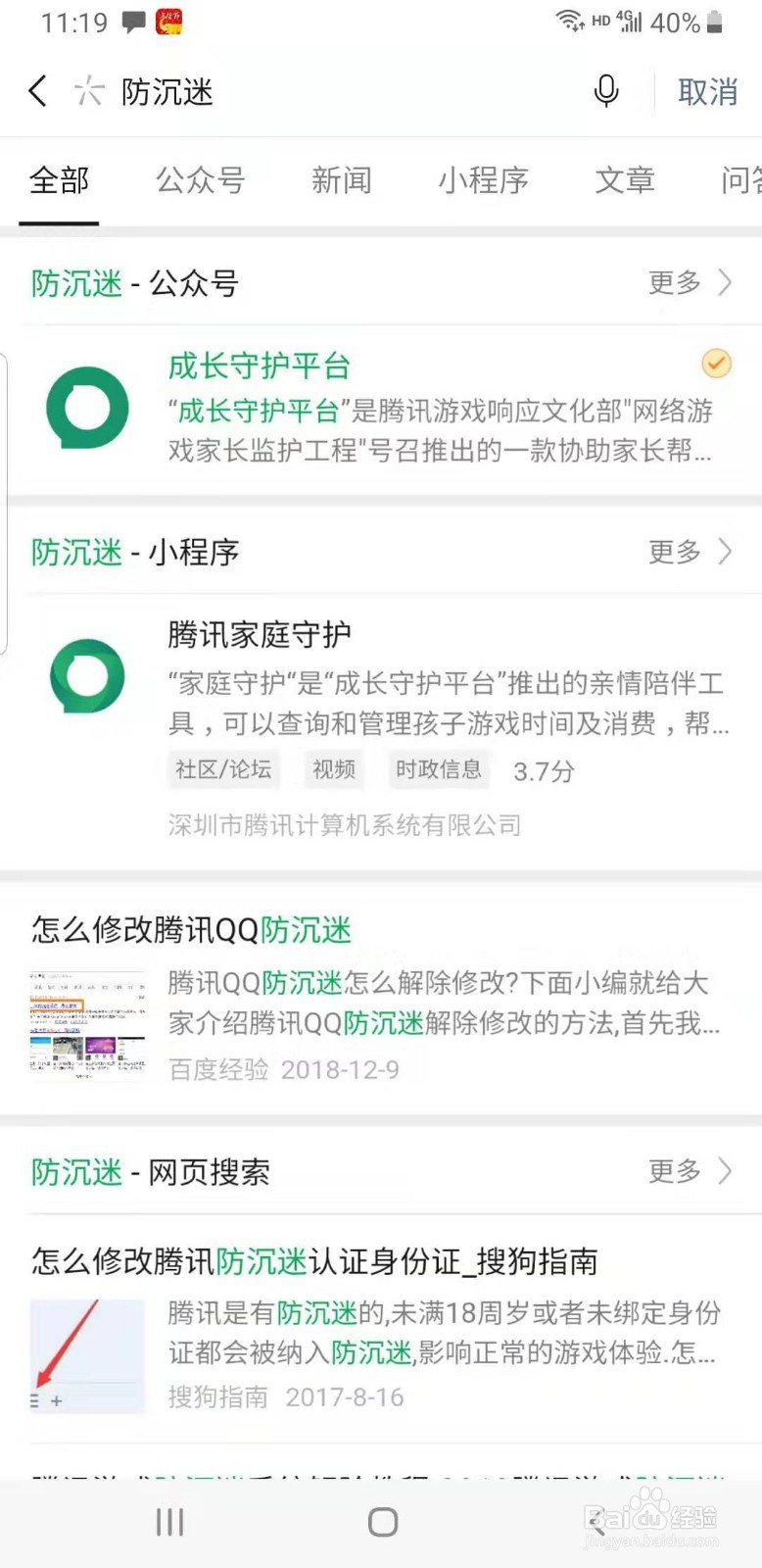This screenshot has width=762, height=1568.
Task: Tap the QQ article thumbnail image
Action: [86, 1024]
